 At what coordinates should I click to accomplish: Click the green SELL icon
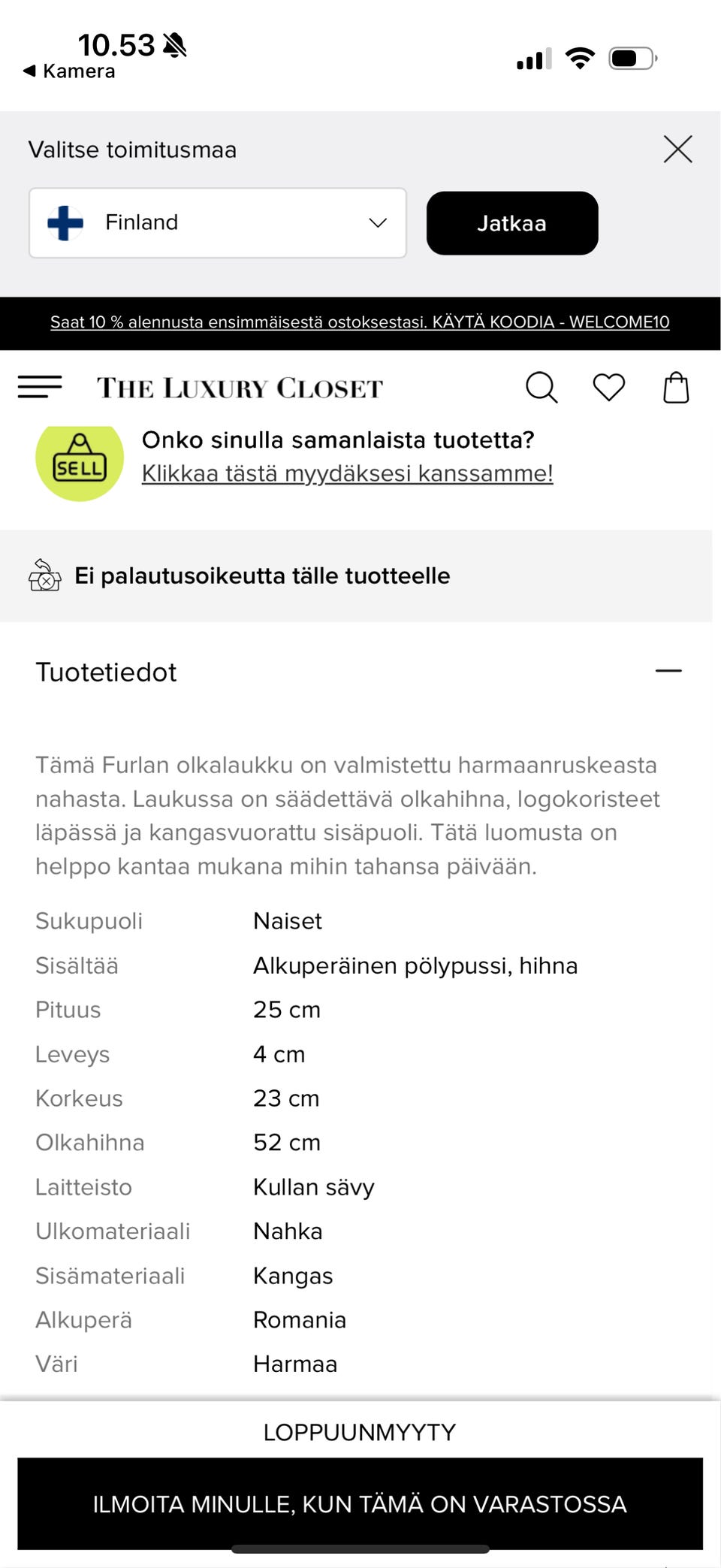pyautogui.click(x=79, y=461)
